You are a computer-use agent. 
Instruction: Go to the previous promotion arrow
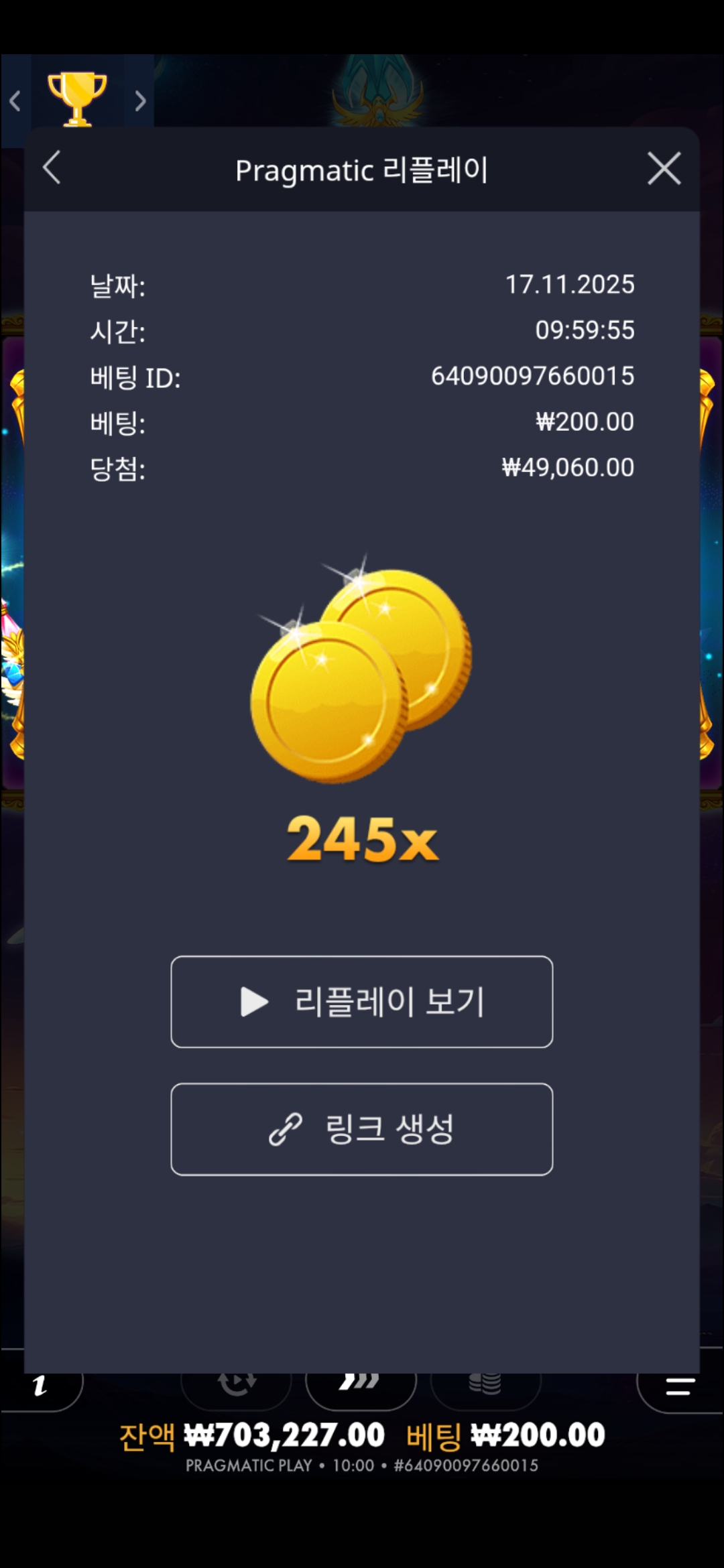(15, 101)
